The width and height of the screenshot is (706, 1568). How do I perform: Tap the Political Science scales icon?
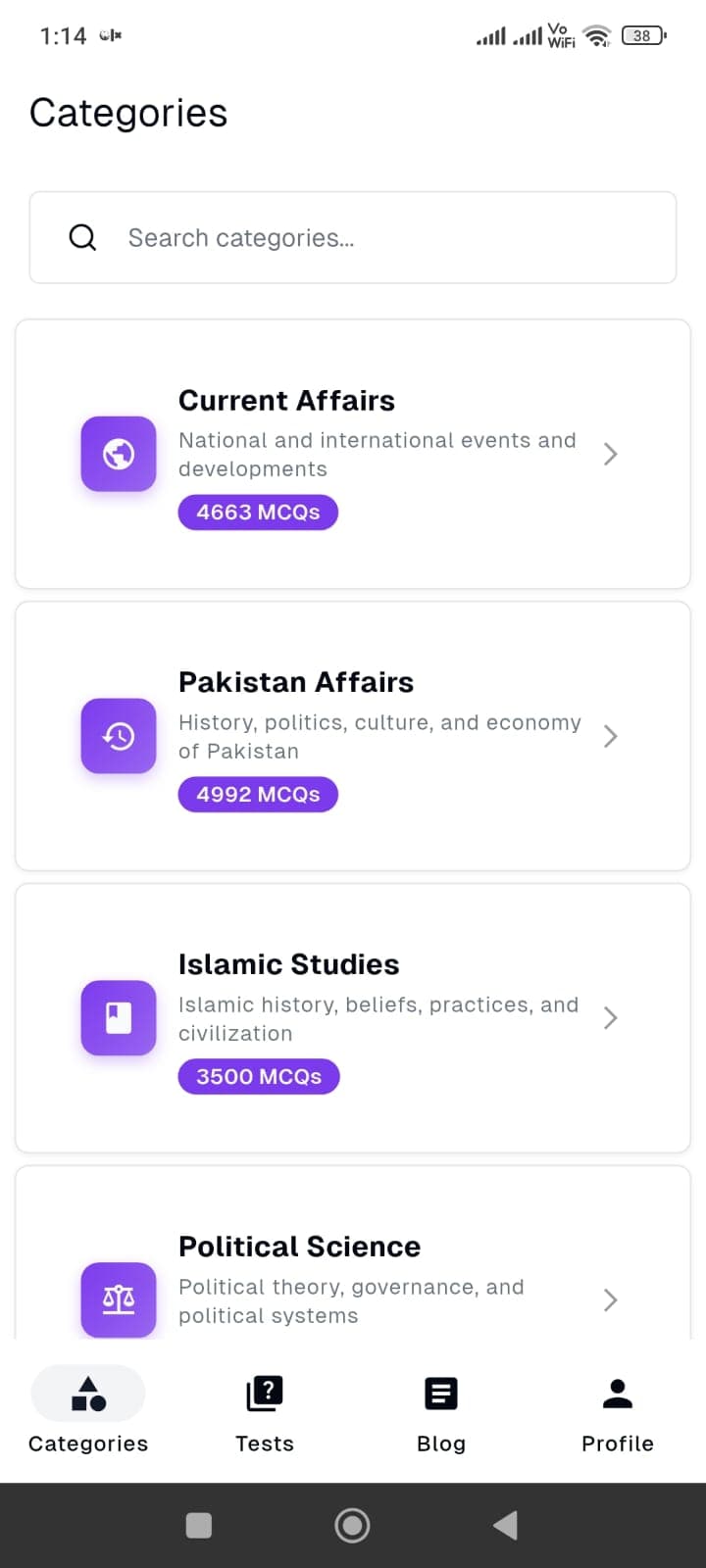click(x=118, y=1300)
